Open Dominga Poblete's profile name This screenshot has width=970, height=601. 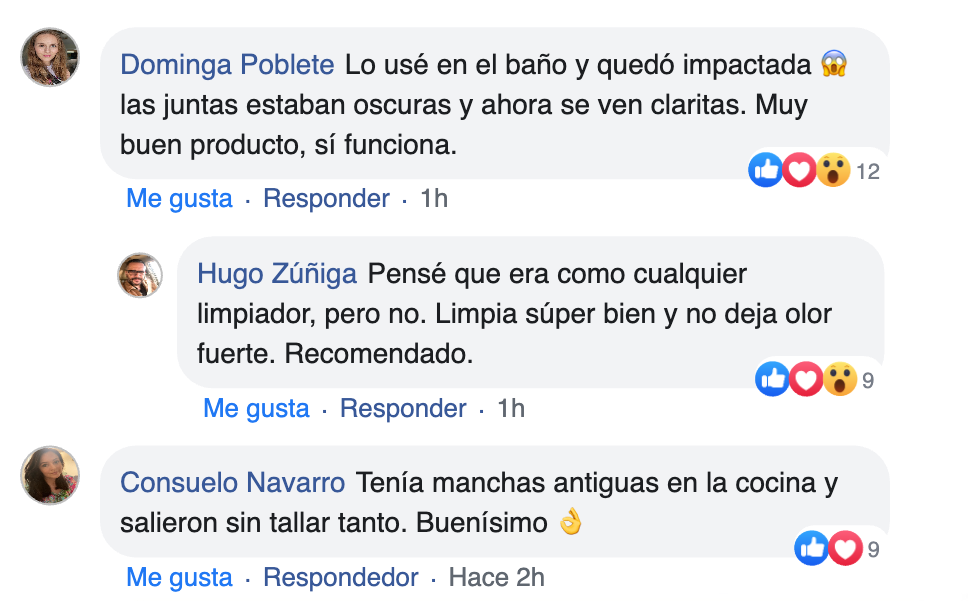pos(227,65)
